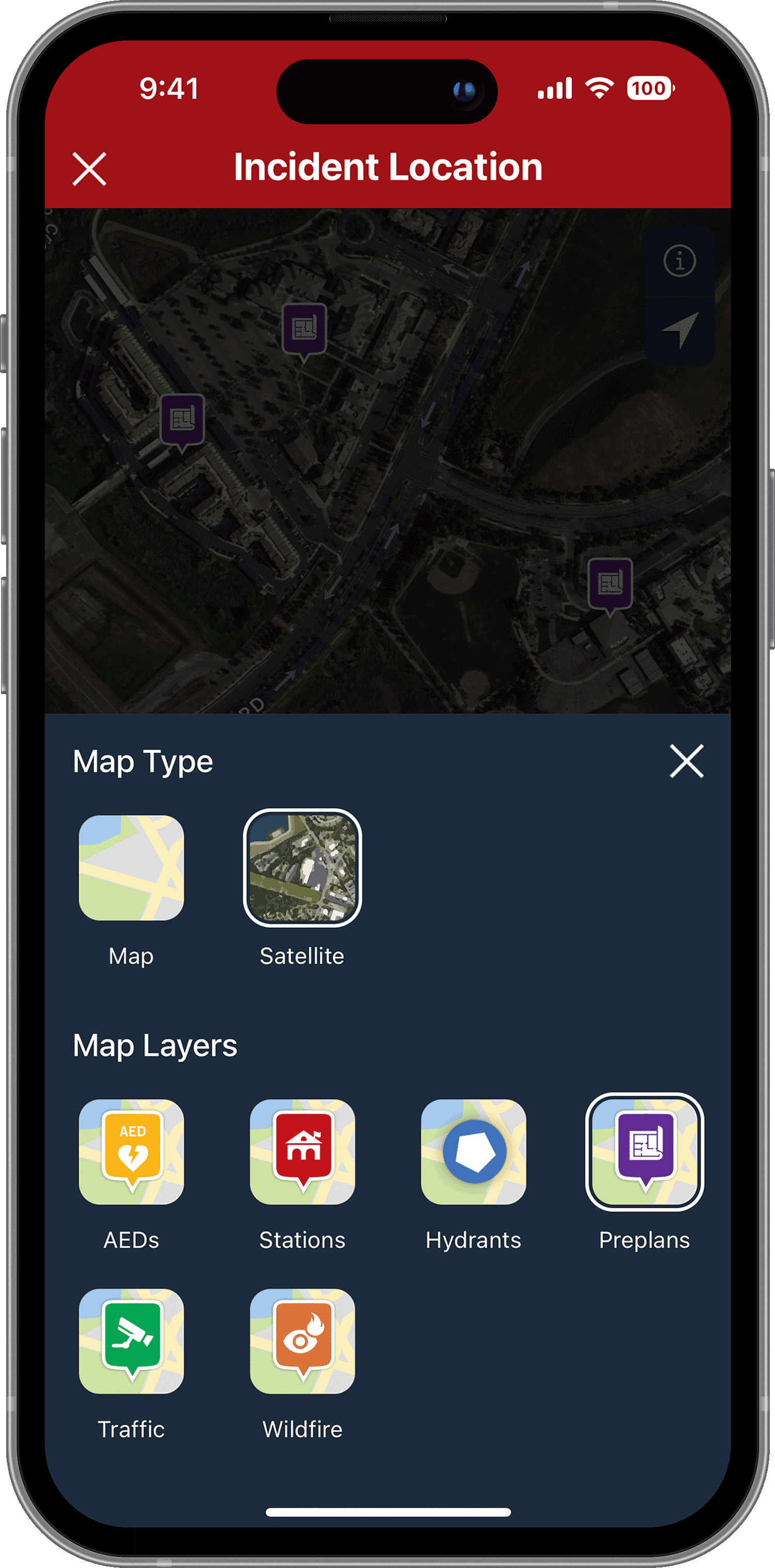Toggle the Traffic camera layer

[131, 1341]
